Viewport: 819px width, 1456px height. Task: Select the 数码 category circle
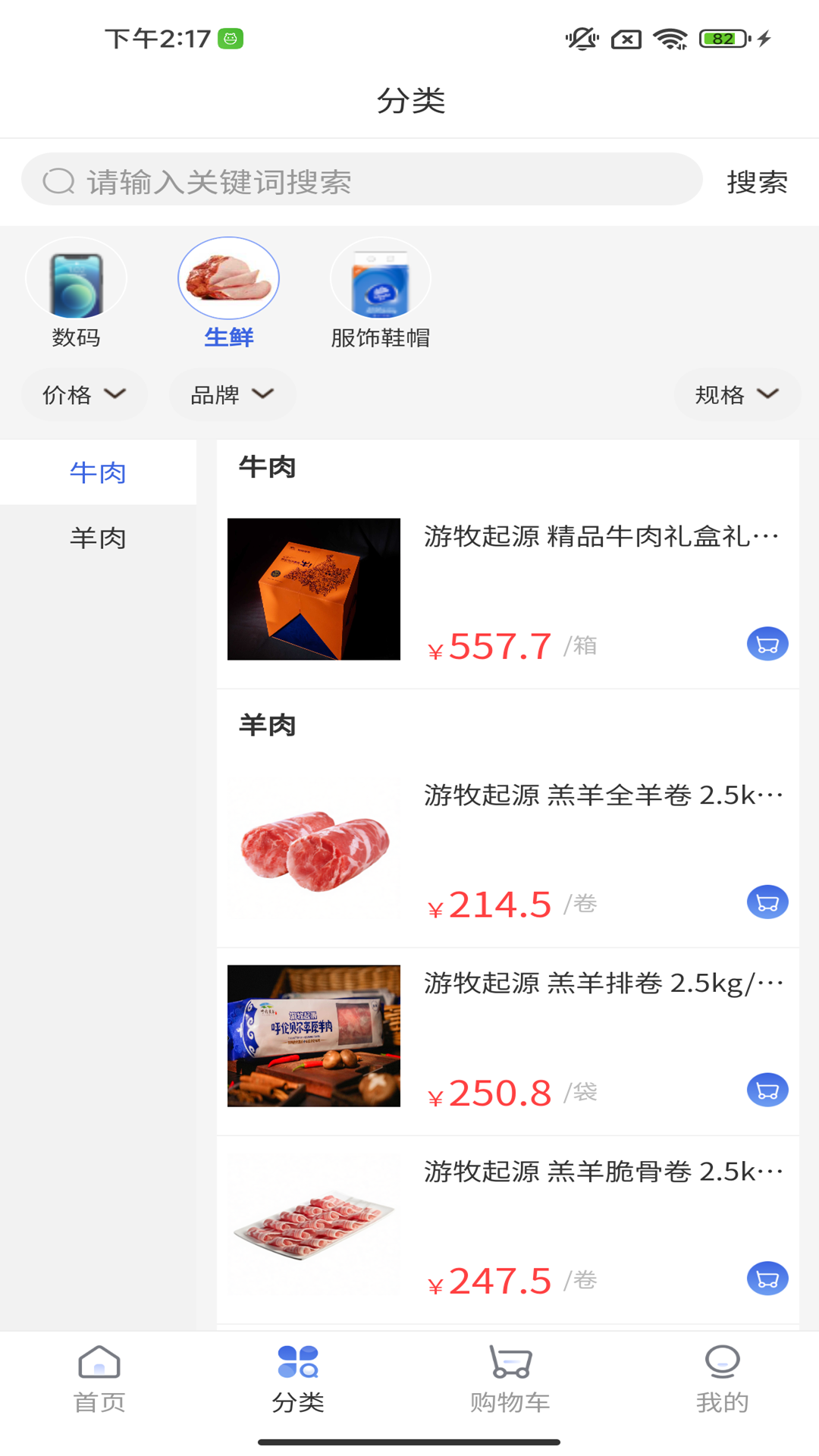pos(76,278)
